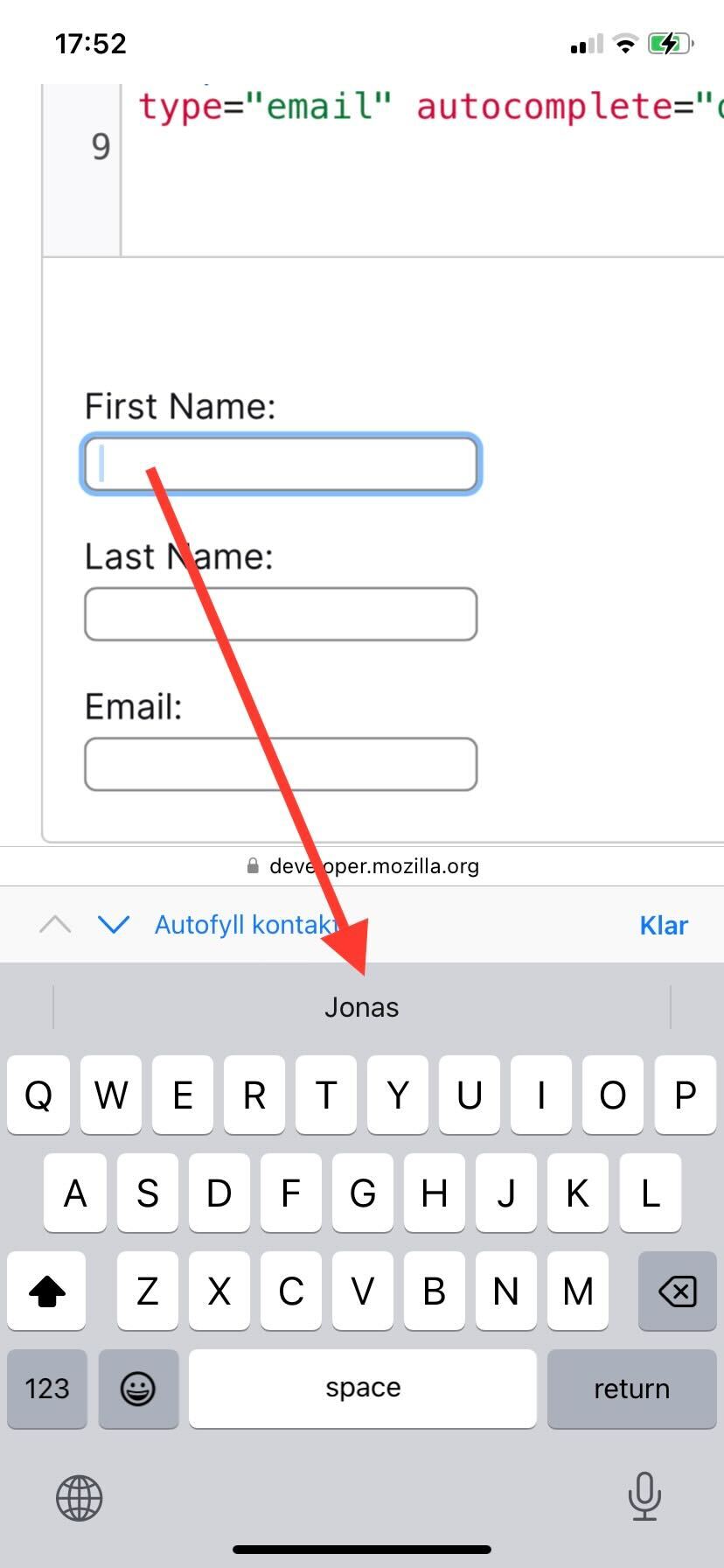Screen dimensions: 724x1568
Task: Tap Autofyll kontakt to autofill contact
Action: click(245, 925)
